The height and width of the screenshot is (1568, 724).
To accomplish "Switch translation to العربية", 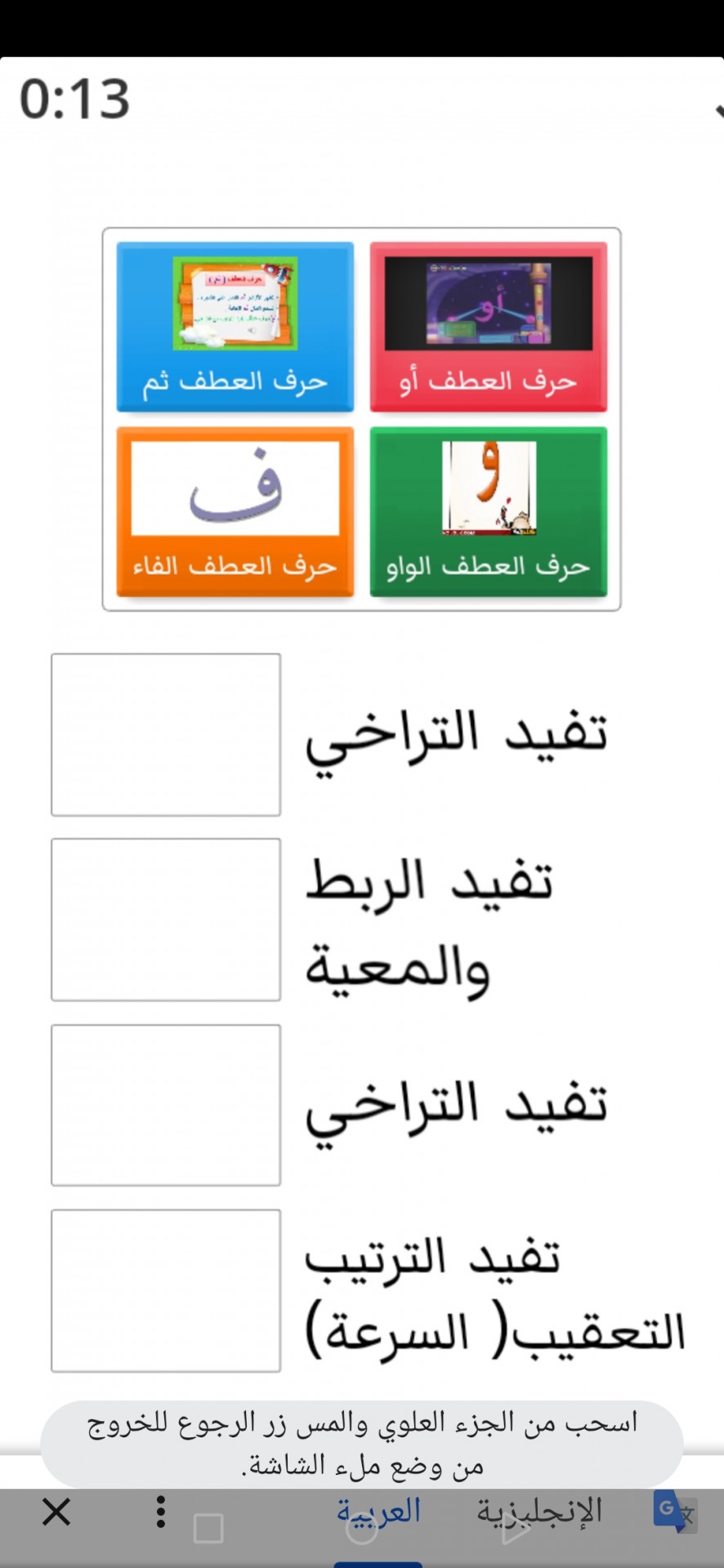I will (378, 1511).
